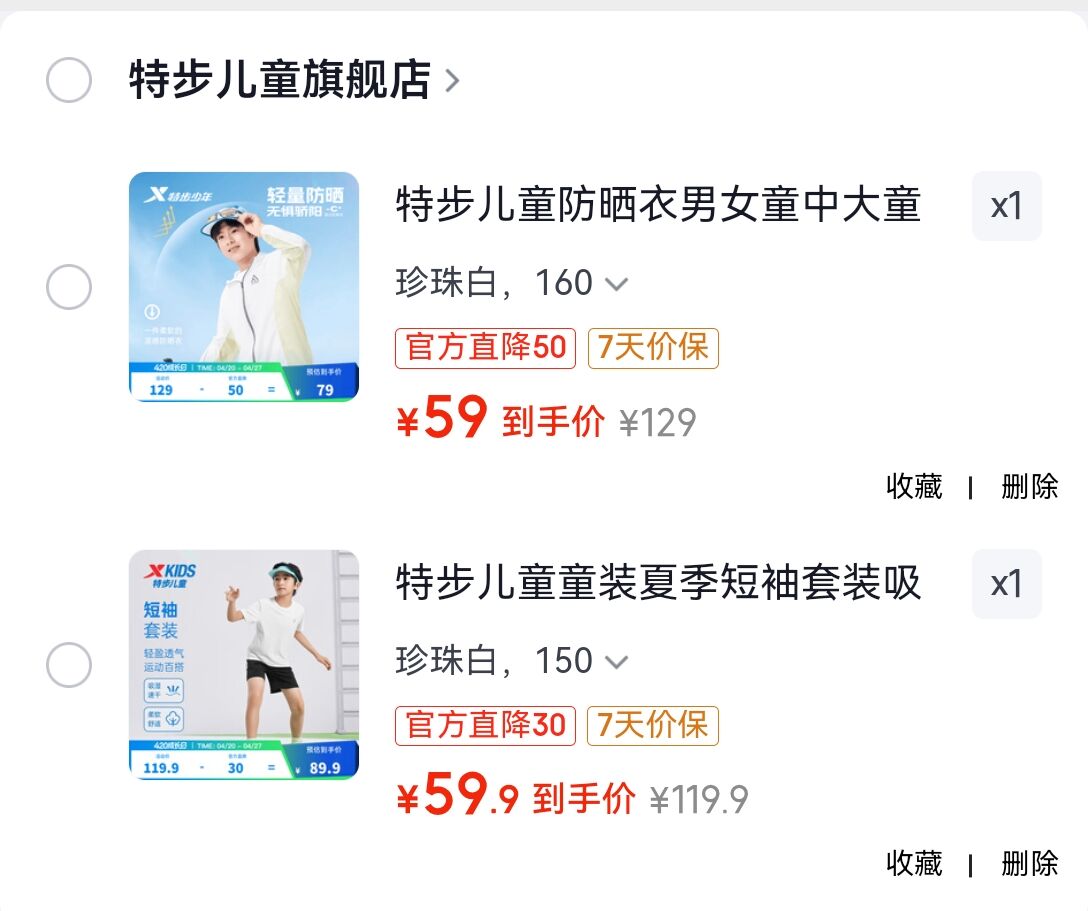Delete the 防晒衣 item from cart
Screen dimensions: 1088x911
coord(1030,486)
